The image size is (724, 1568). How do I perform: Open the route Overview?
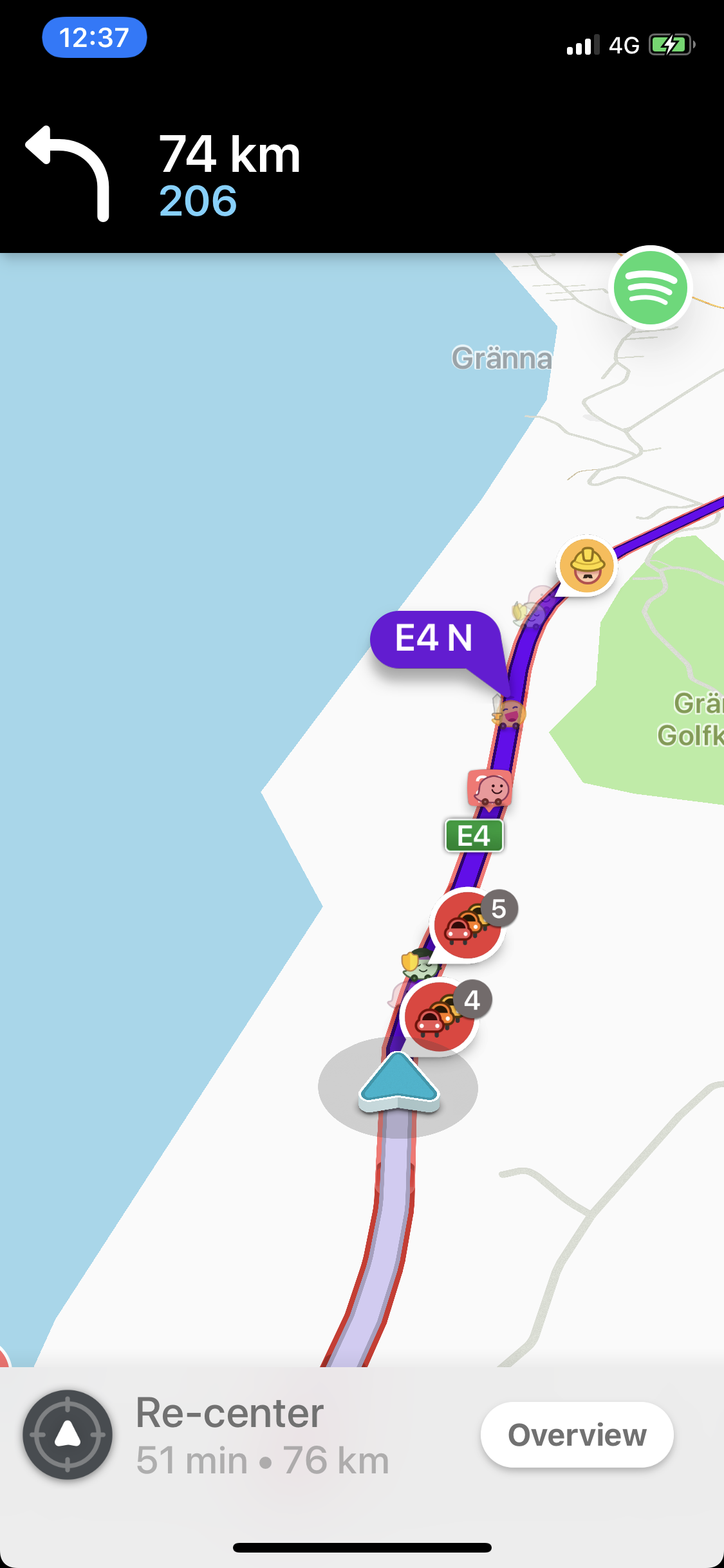[577, 1434]
